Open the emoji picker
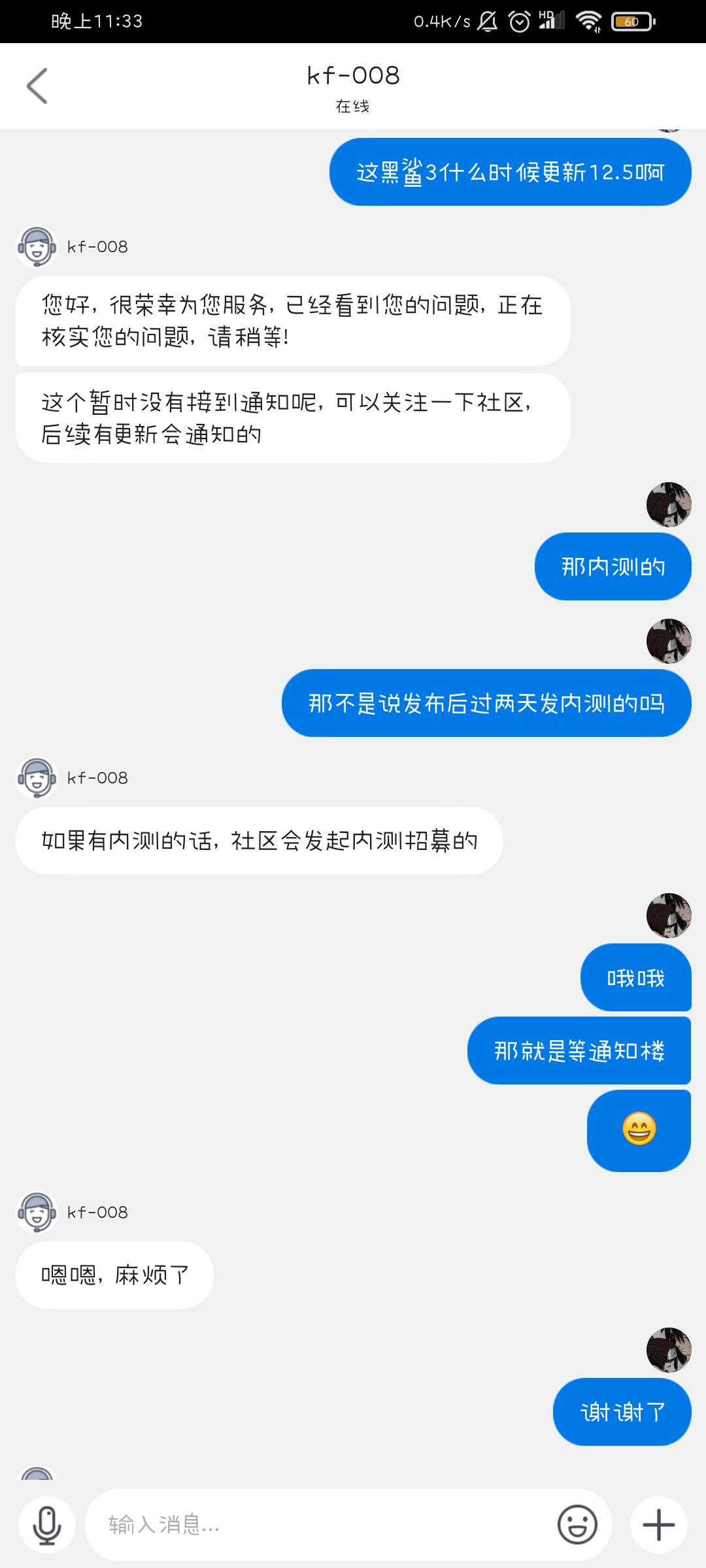The height and width of the screenshot is (1568, 706). pos(577,1525)
